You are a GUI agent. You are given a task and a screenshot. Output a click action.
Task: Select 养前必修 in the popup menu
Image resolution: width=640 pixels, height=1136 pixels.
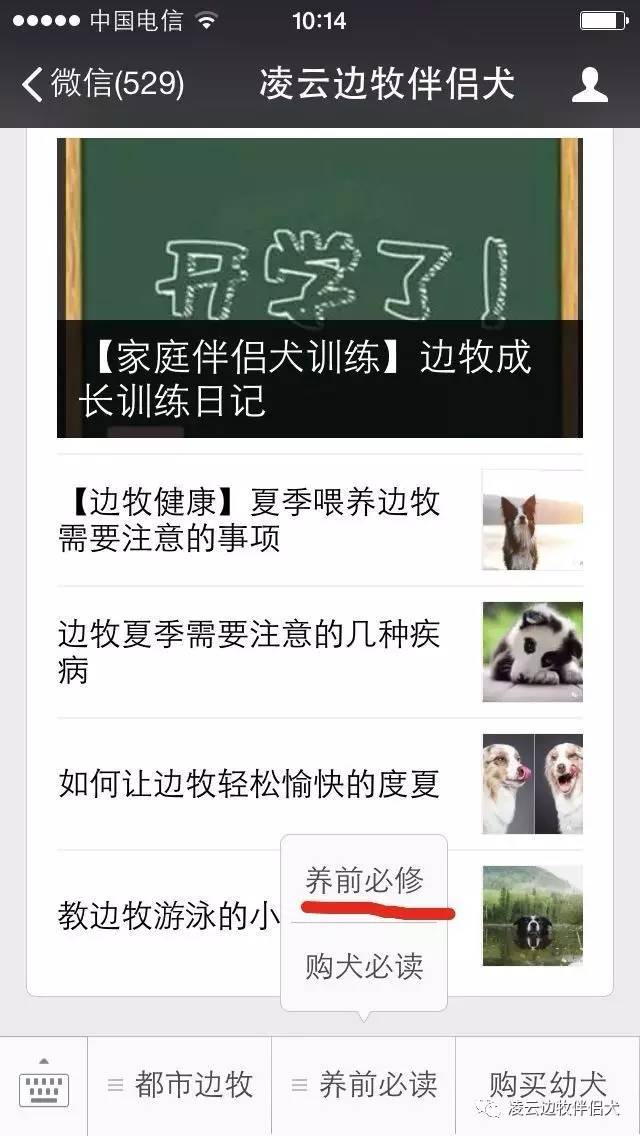coord(364,881)
